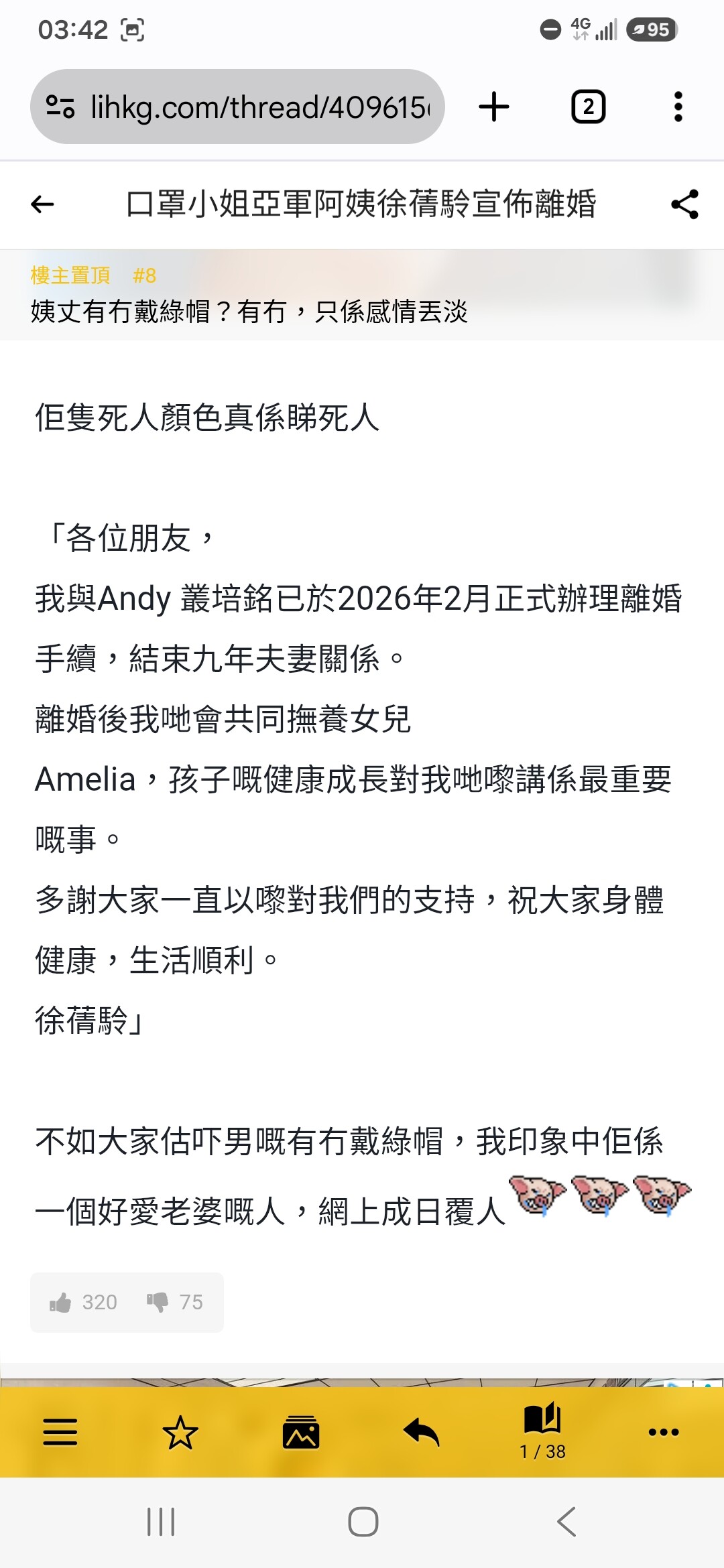The image size is (724, 1568).
Task: Bookmark this thread with the star icon
Action: coord(180,1433)
